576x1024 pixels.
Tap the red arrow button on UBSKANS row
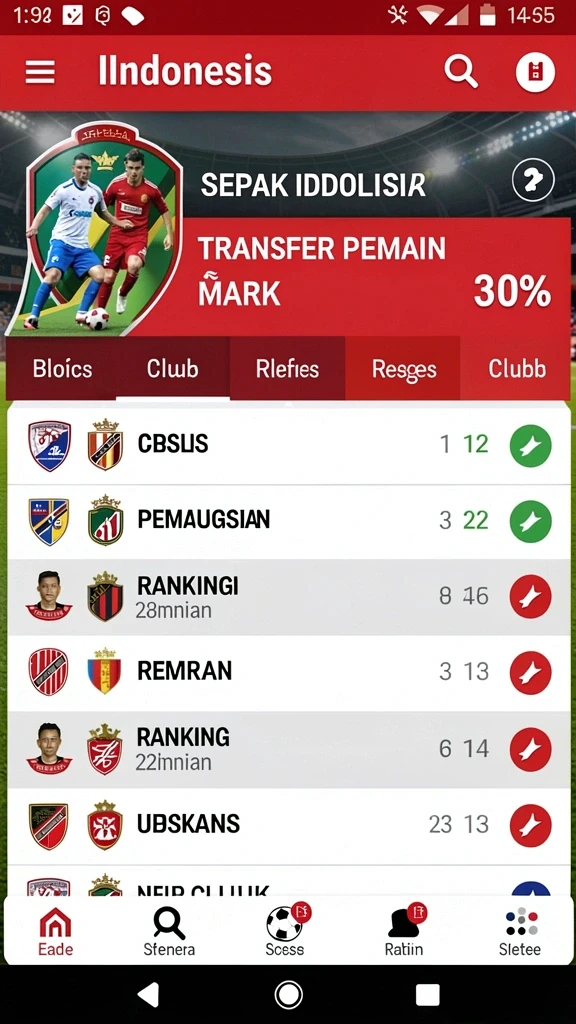click(x=530, y=825)
